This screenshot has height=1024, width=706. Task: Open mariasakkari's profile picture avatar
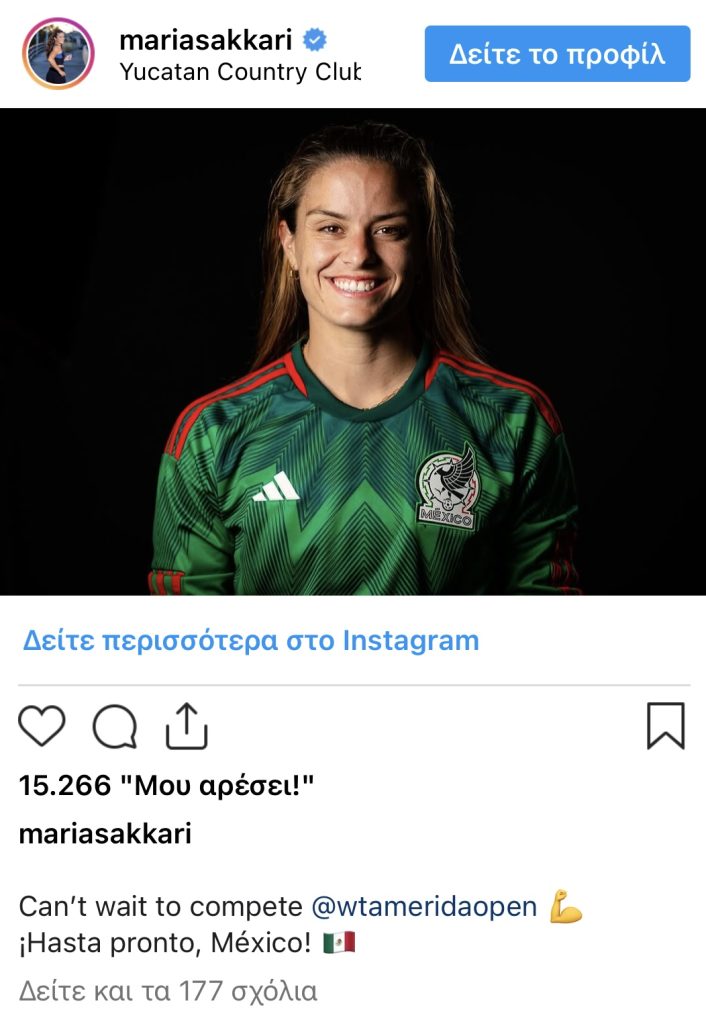point(58,54)
